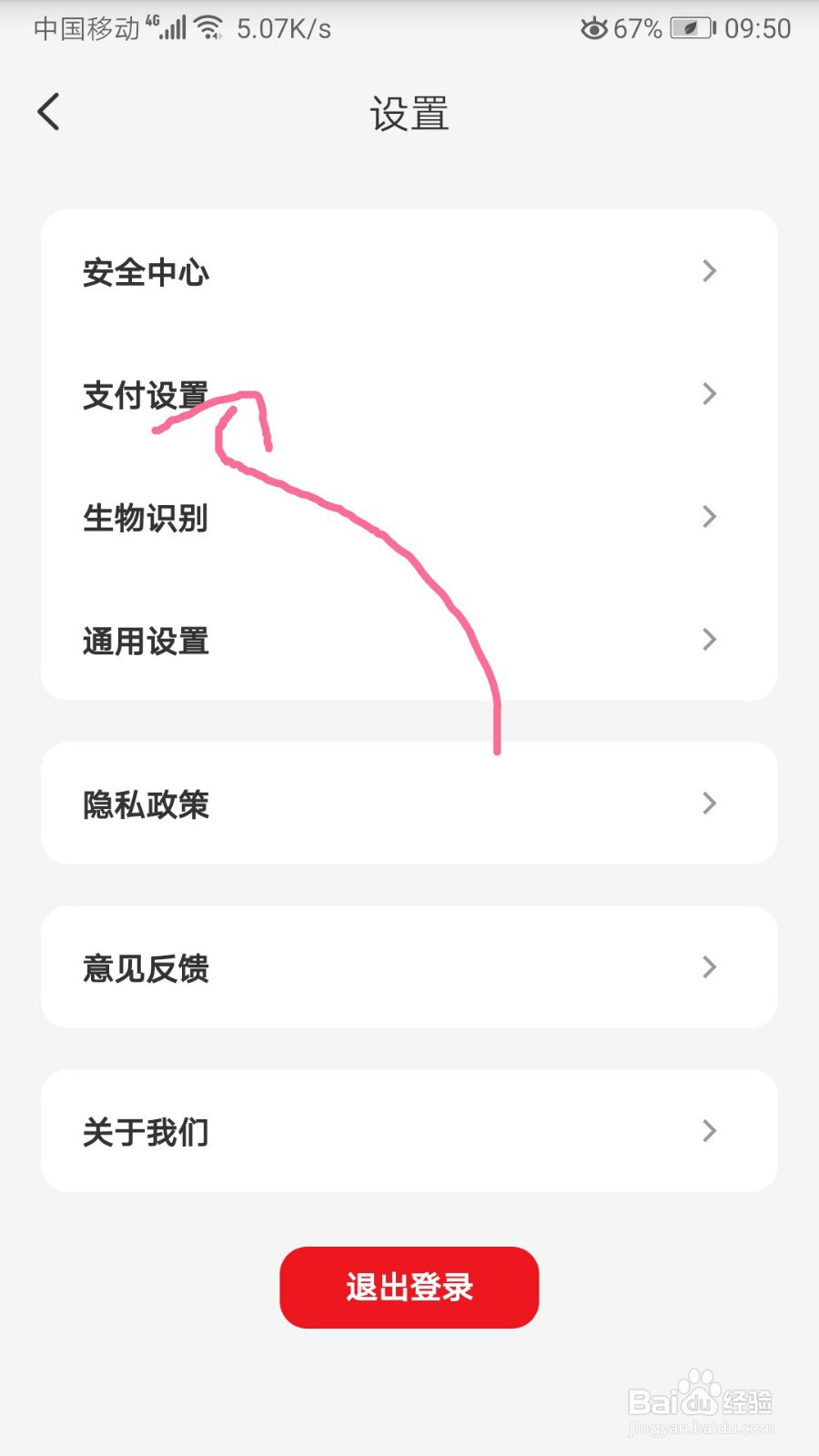Viewport: 819px width, 1456px height.
Task: Click the Baidu Jingyan watermark logo
Action: [701, 1401]
